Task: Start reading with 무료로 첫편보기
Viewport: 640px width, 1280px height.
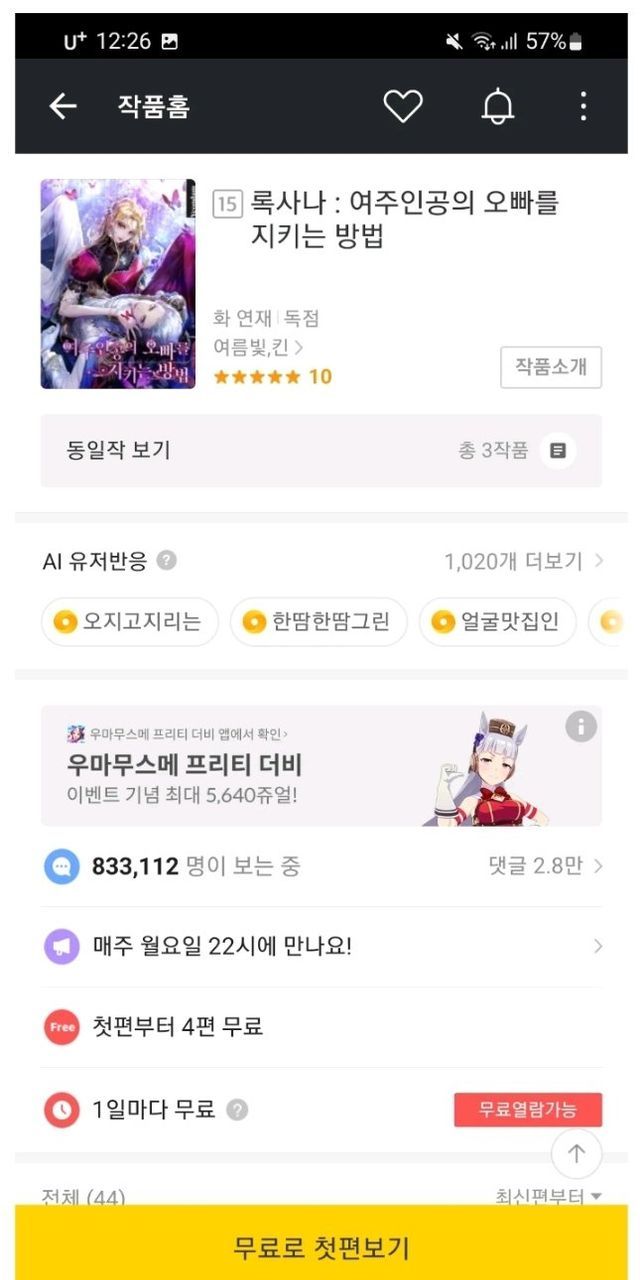Action: pyautogui.click(x=320, y=1246)
